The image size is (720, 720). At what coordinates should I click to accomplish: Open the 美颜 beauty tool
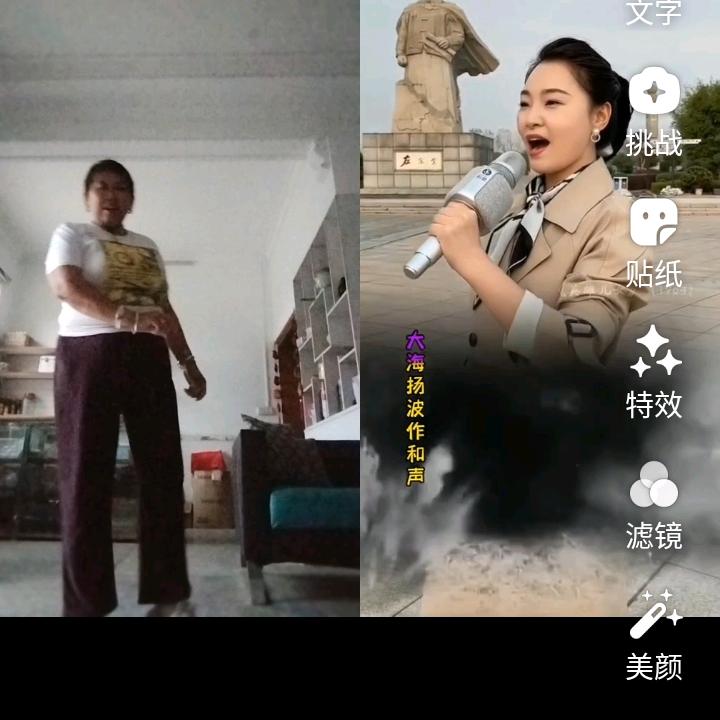pos(654,636)
